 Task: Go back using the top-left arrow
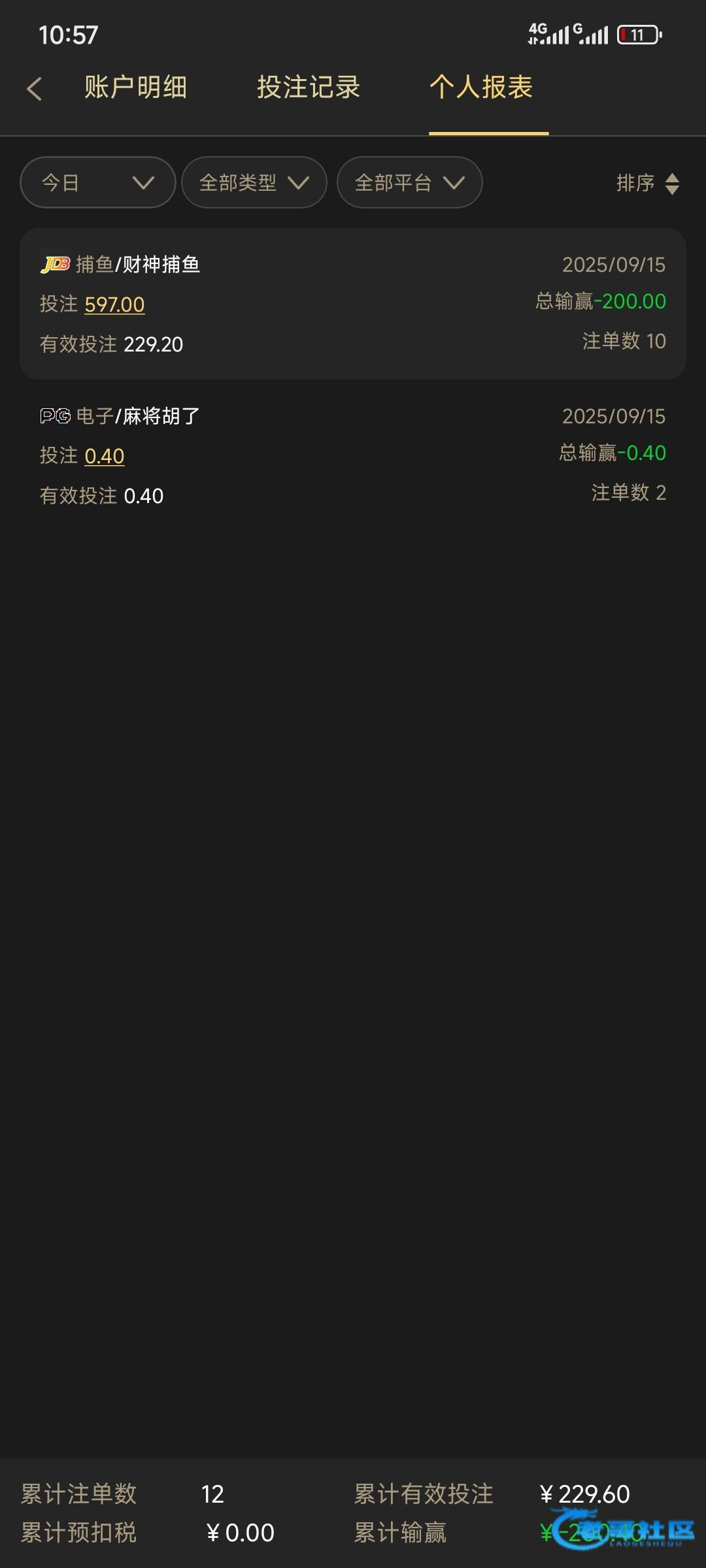pyautogui.click(x=34, y=88)
